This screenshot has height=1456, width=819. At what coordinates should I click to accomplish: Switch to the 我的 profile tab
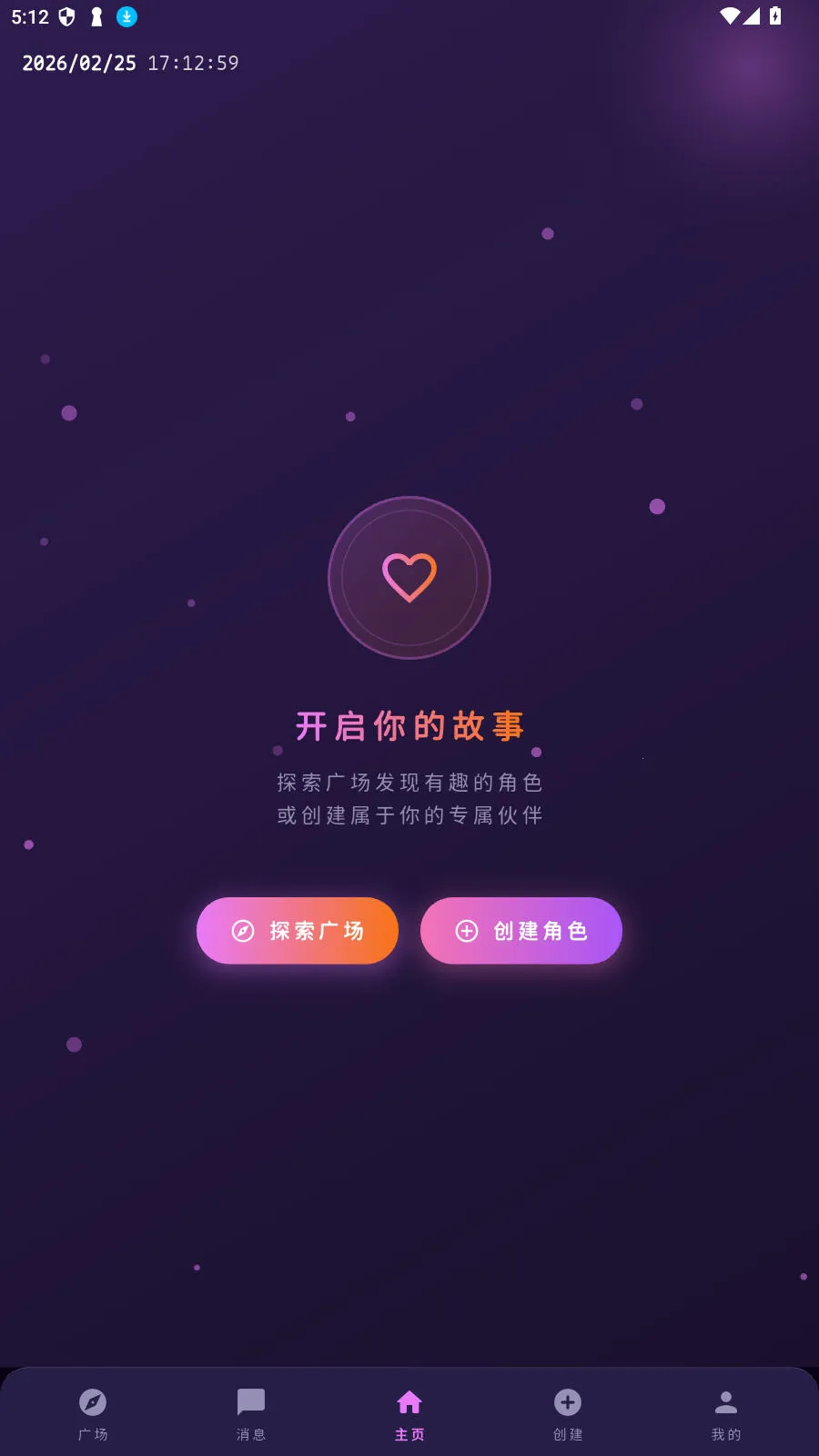725,1413
